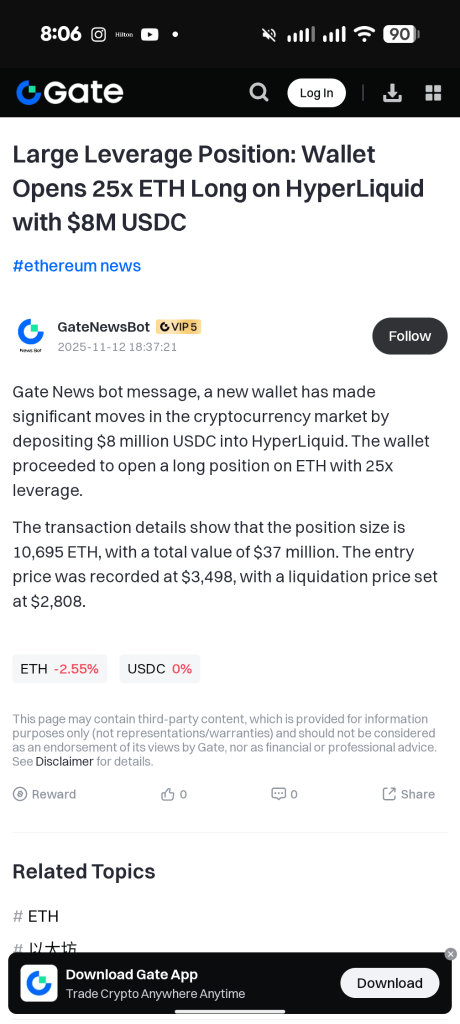The image size is (460, 1024).
Task: Go to Gate home via logo
Action: pos(69,93)
